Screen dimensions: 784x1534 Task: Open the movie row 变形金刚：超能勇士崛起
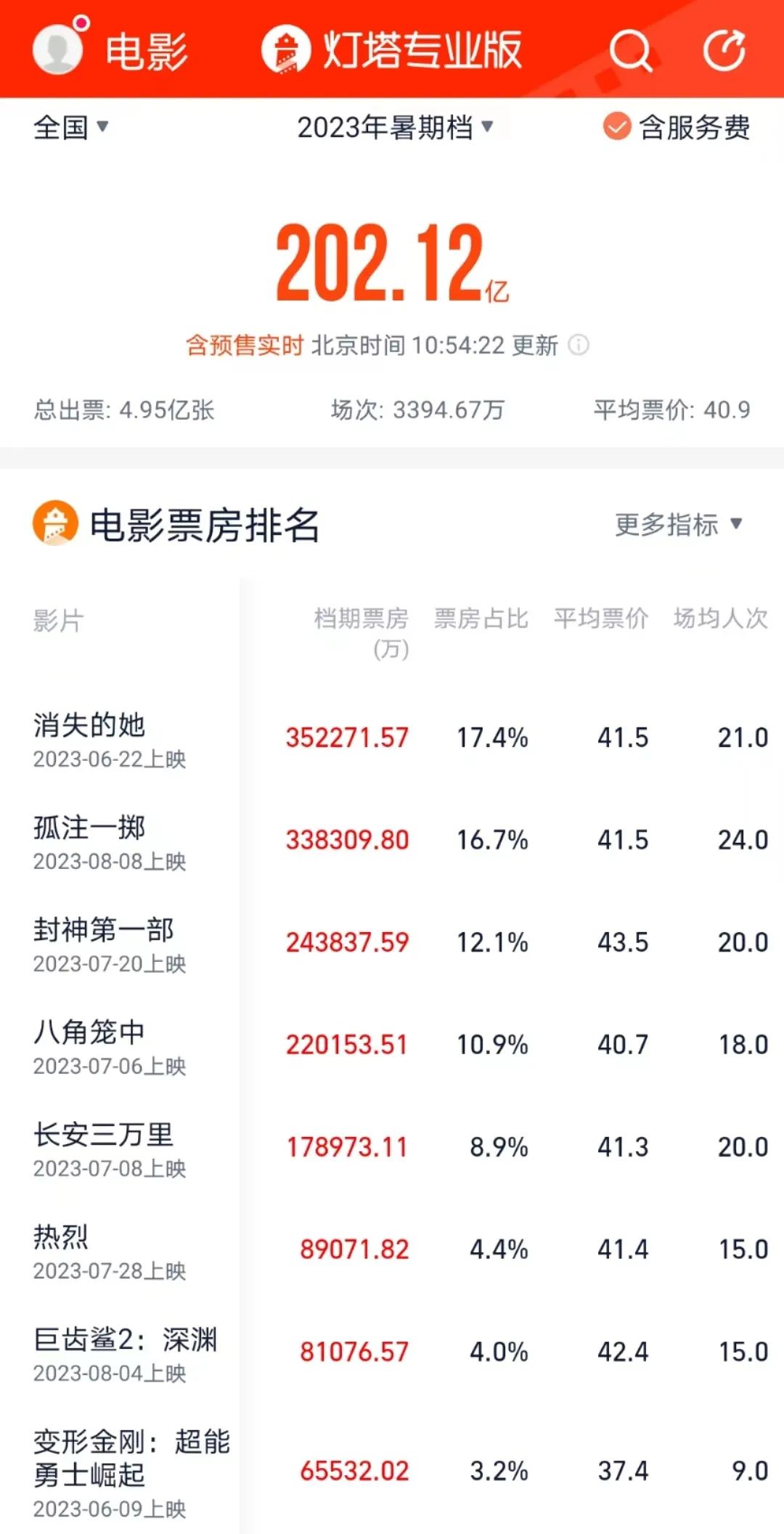coord(131,1458)
